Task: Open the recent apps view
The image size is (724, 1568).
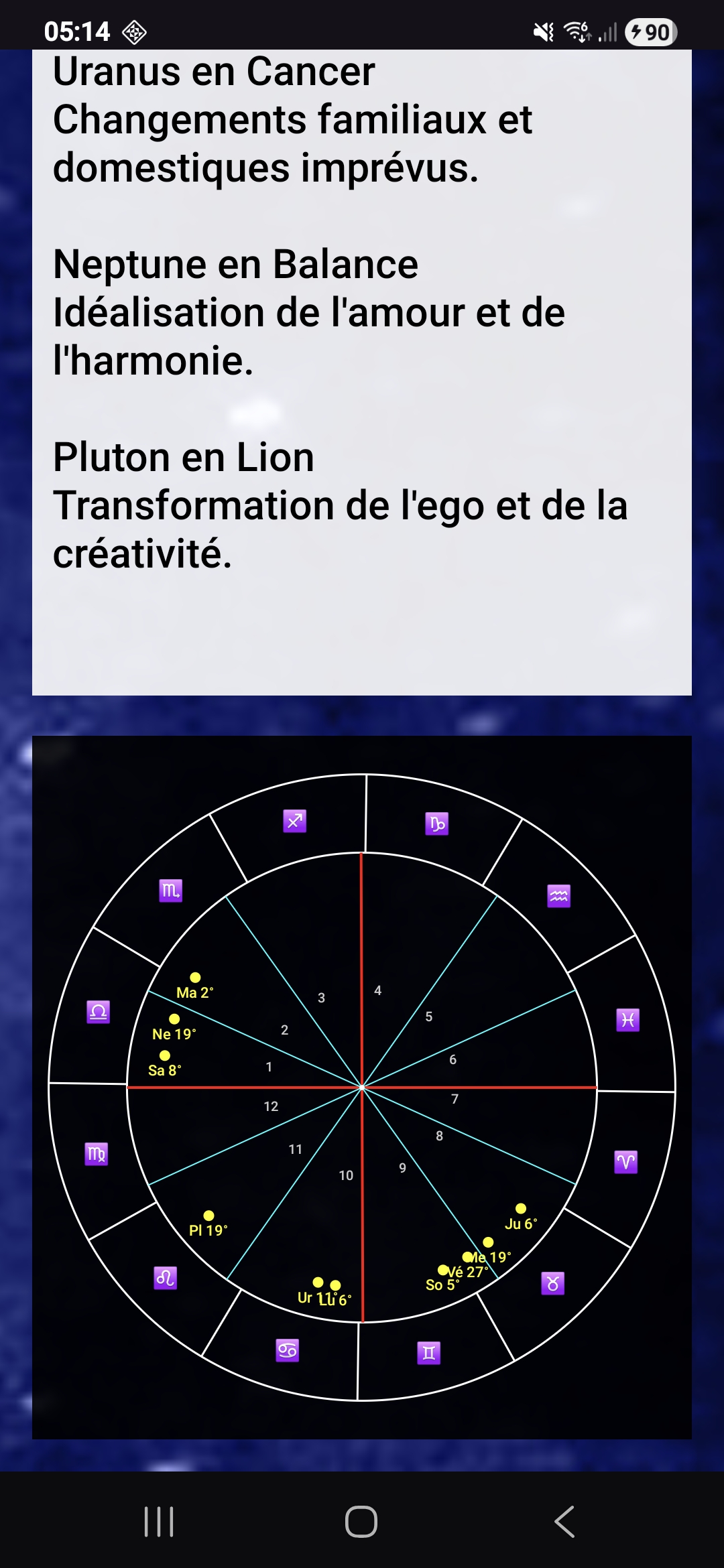Action: click(x=159, y=1521)
